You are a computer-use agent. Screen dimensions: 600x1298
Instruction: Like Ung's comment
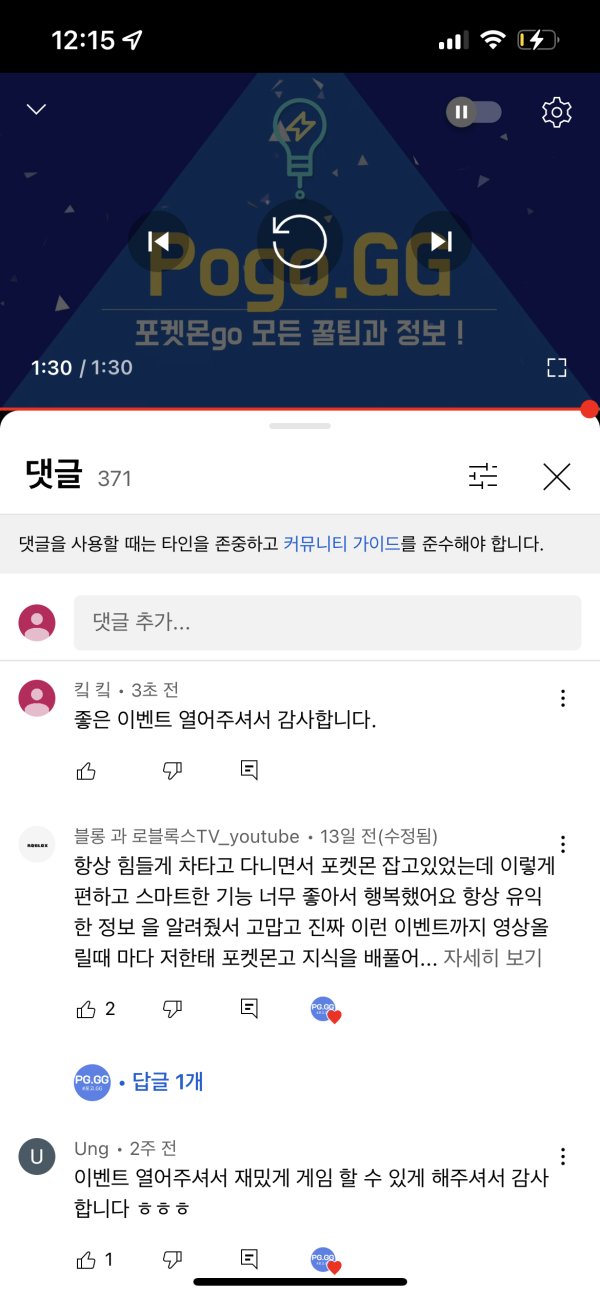point(86,1260)
